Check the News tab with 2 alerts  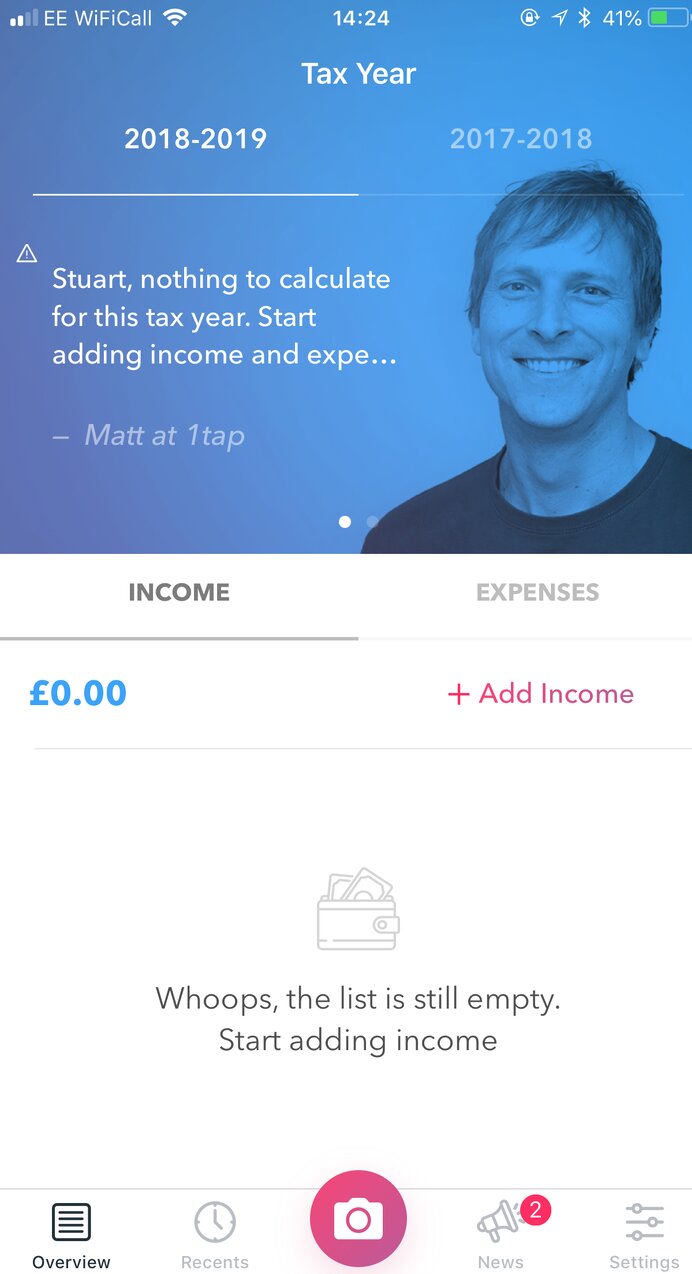click(501, 1234)
